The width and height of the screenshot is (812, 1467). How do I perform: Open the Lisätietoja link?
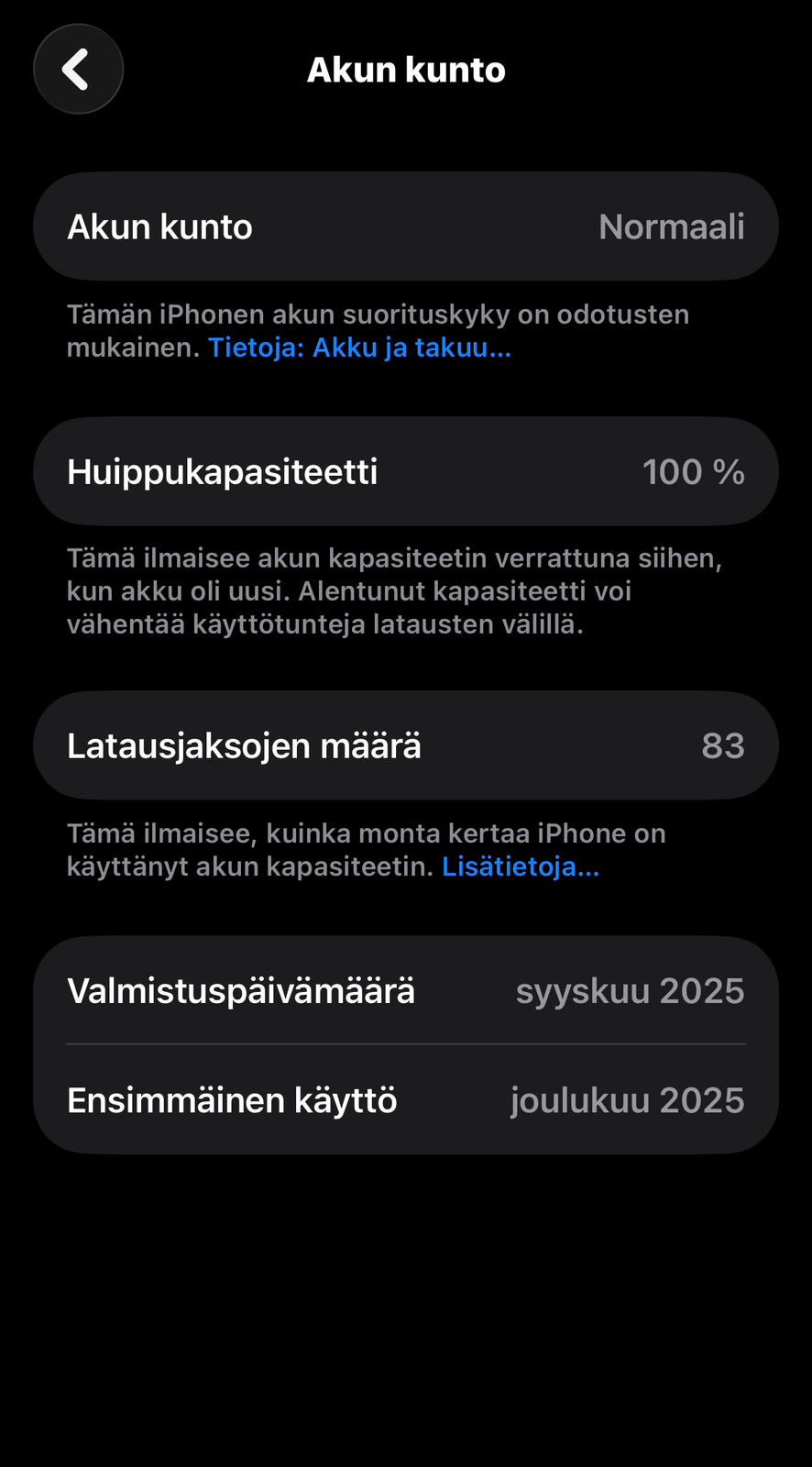pos(521,866)
